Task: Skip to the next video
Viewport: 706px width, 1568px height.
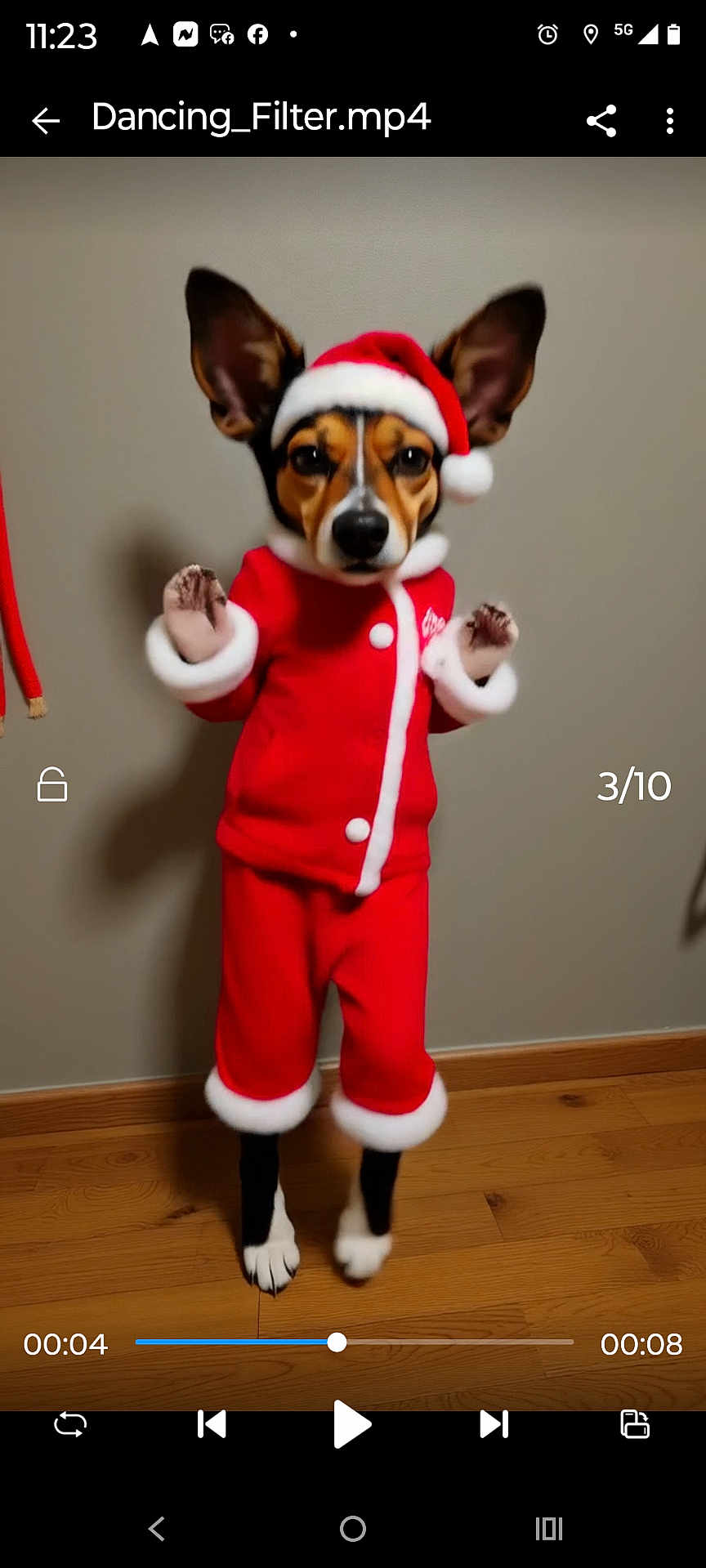Action: (494, 1424)
